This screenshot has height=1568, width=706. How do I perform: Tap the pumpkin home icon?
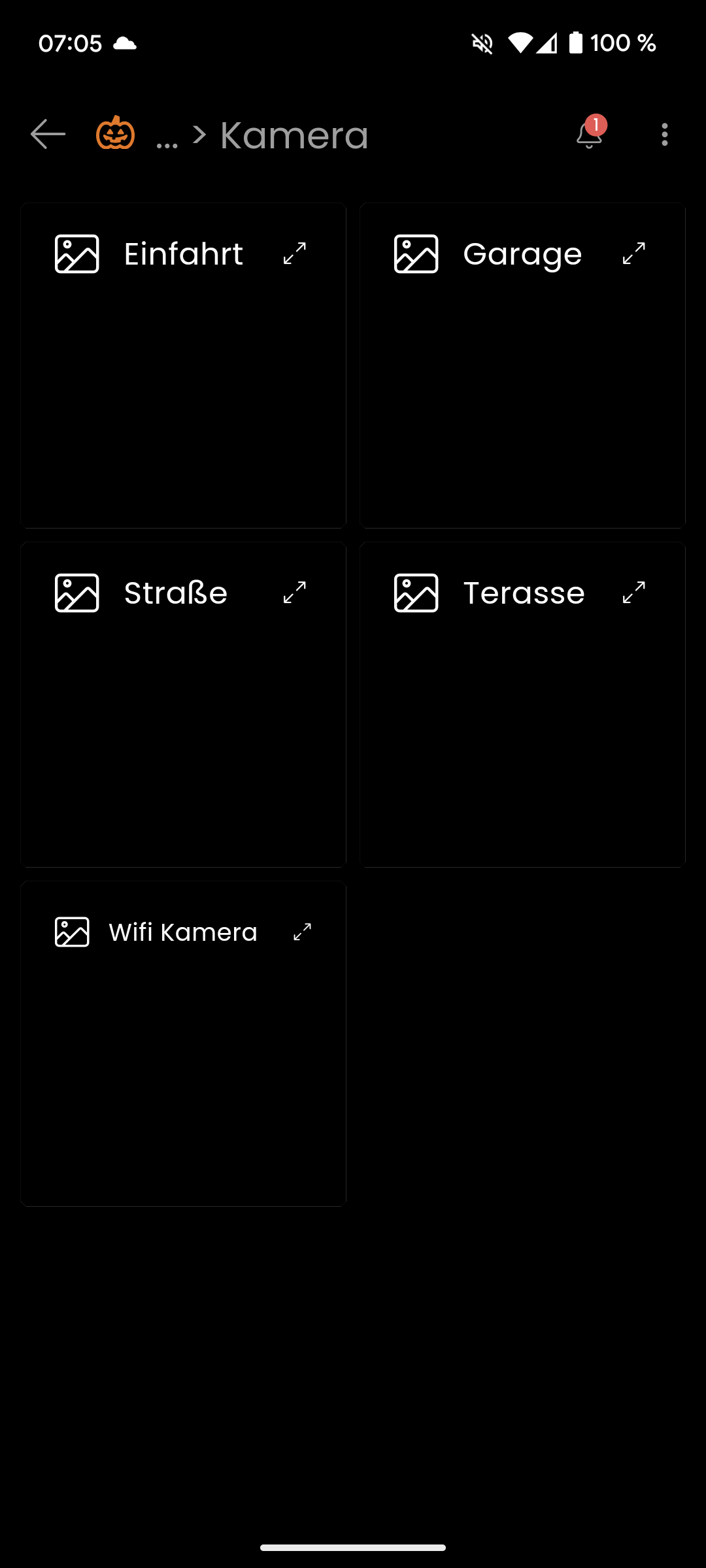(x=116, y=133)
